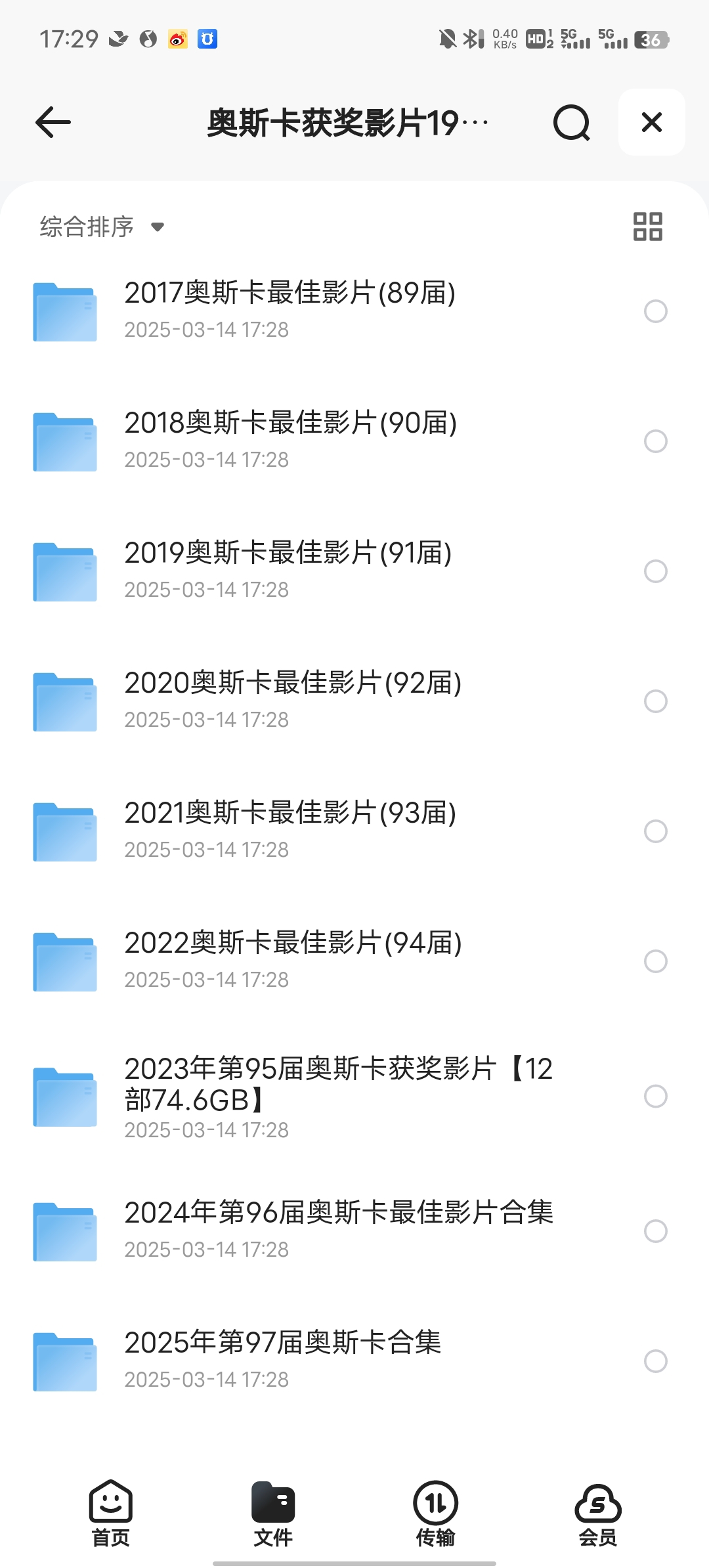Open folder 2023年第95届奥斯卡获奖影片
The height and width of the screenshot is (1568, 709).
[x=354, y=1097]
